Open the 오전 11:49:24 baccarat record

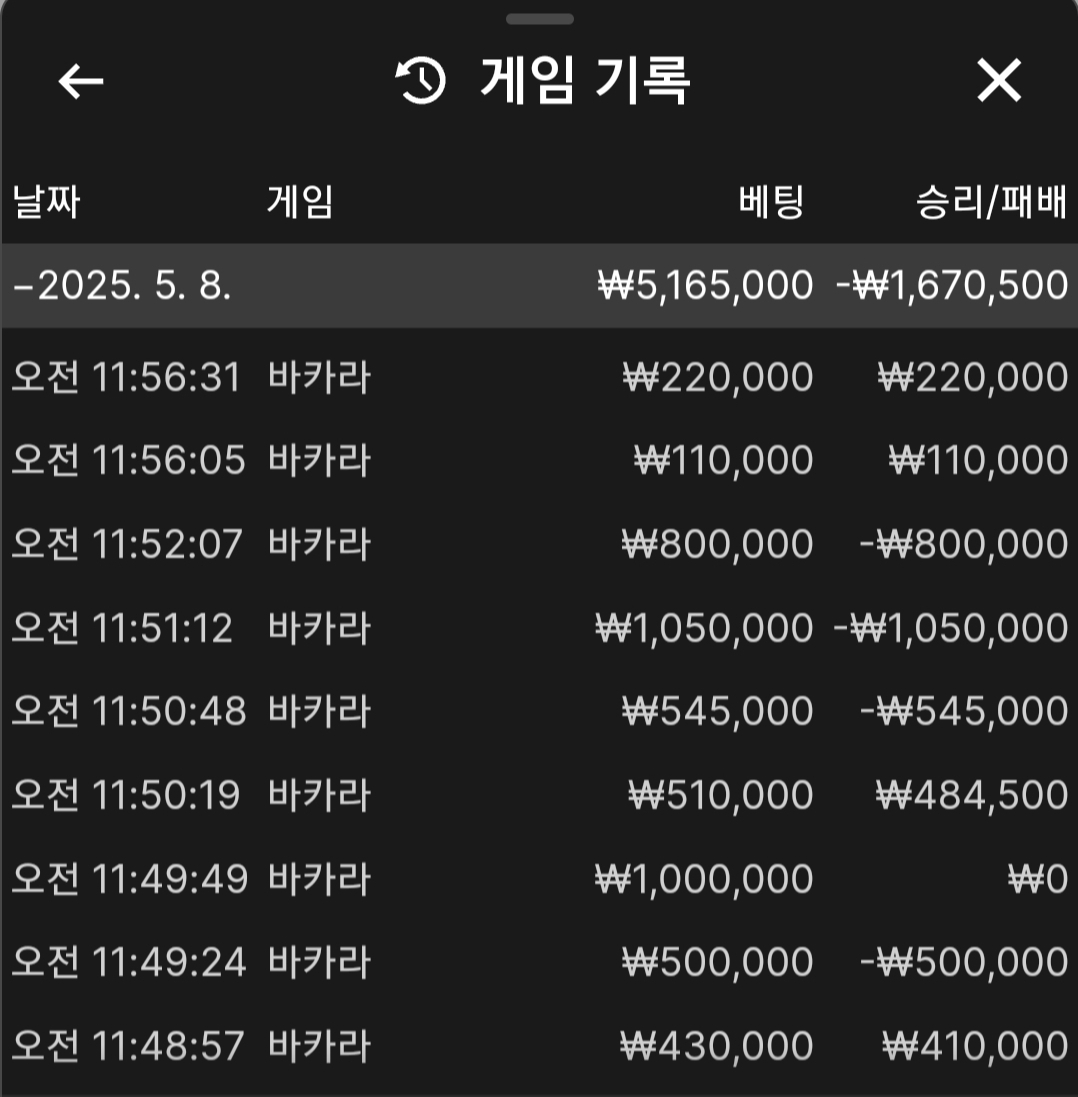coord(539,963)
